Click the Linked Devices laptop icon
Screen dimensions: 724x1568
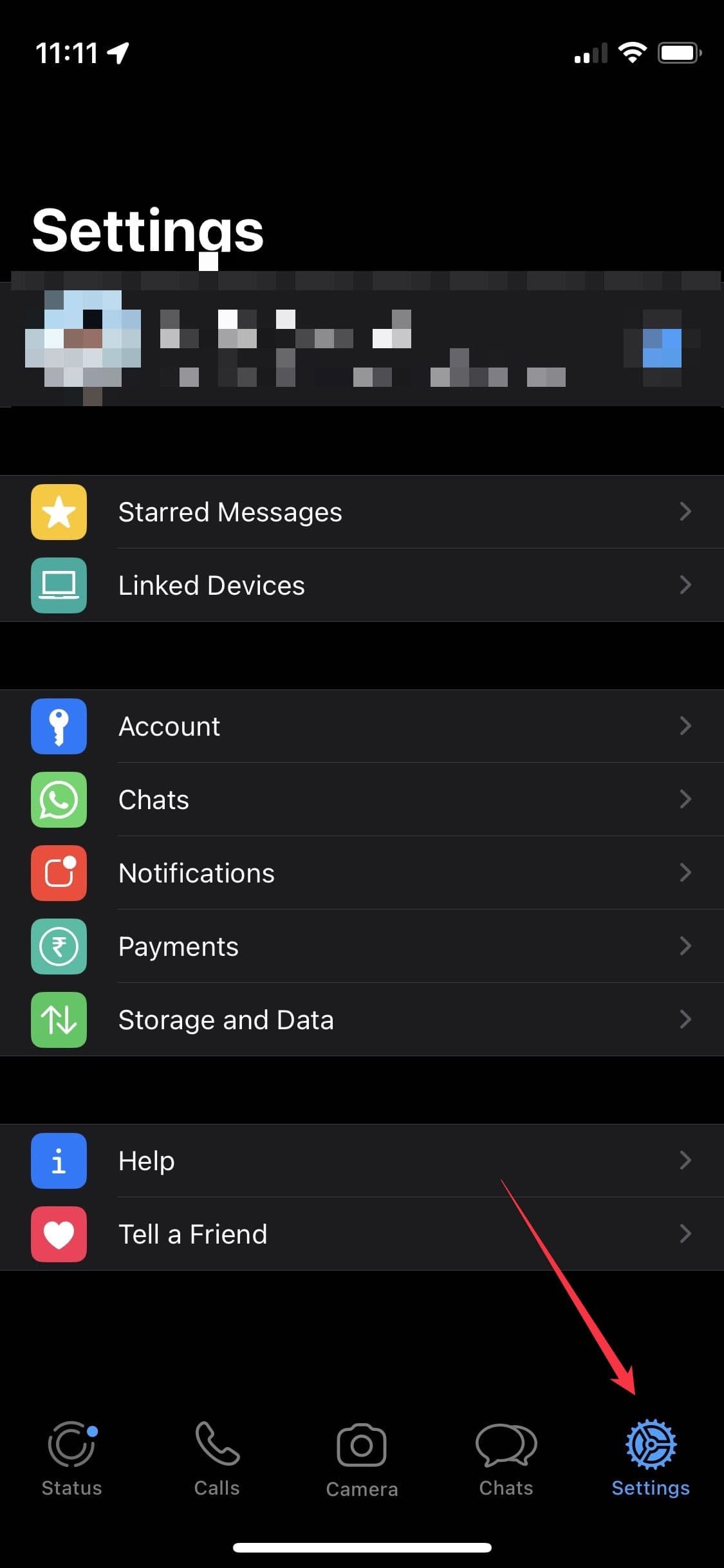coord(59,586)
